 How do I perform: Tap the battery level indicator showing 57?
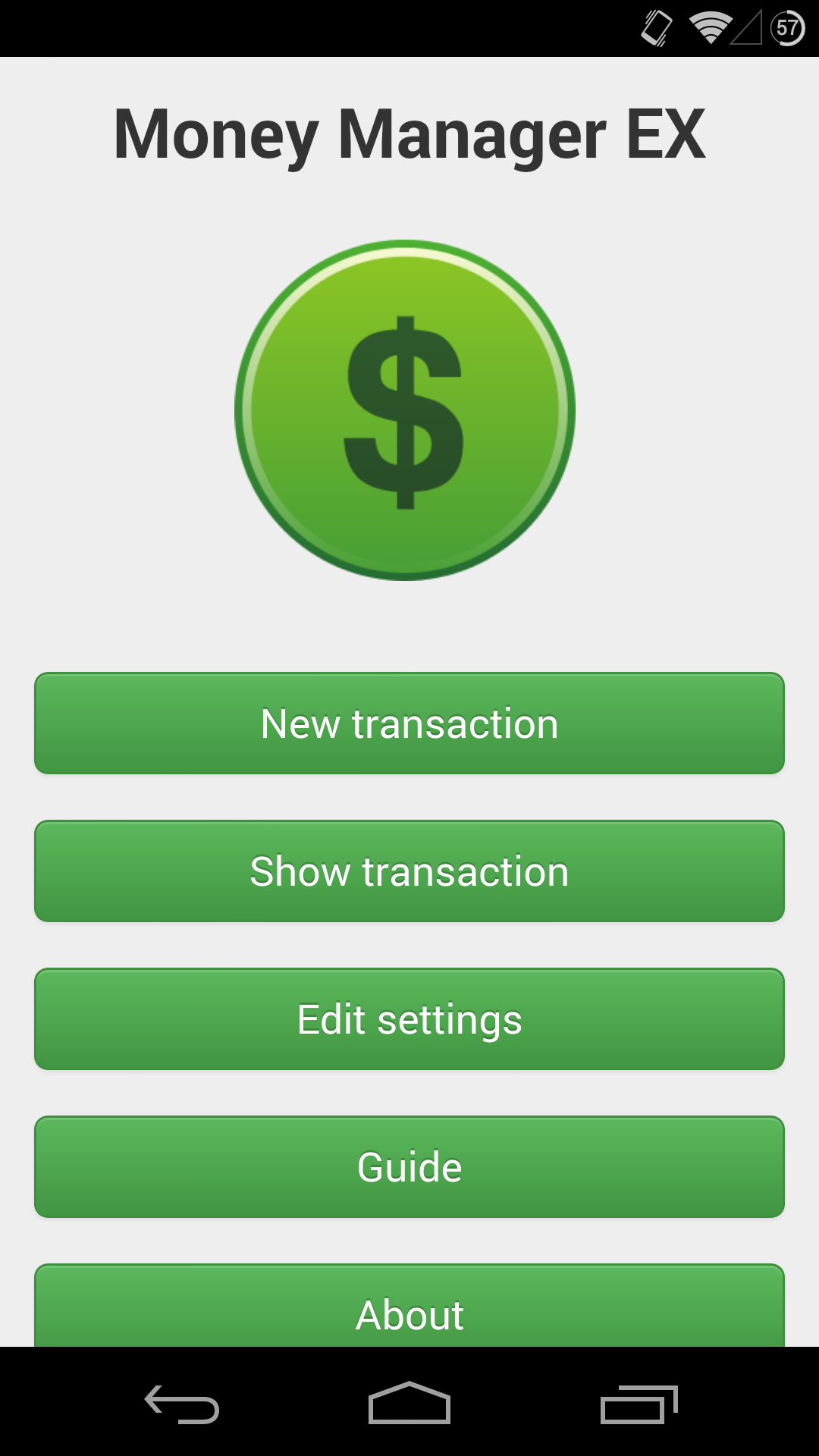787,28
